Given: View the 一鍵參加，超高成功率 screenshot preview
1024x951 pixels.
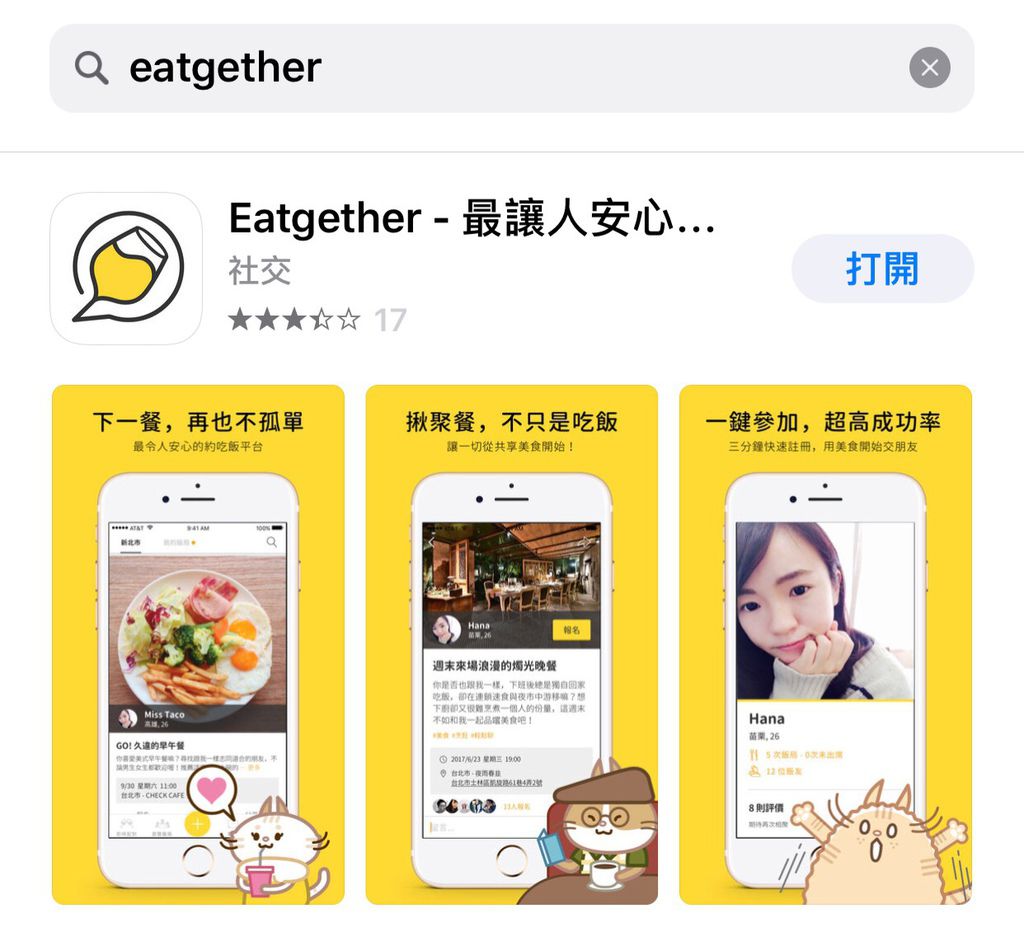Looking at the screenshot, I should [825, 645].
